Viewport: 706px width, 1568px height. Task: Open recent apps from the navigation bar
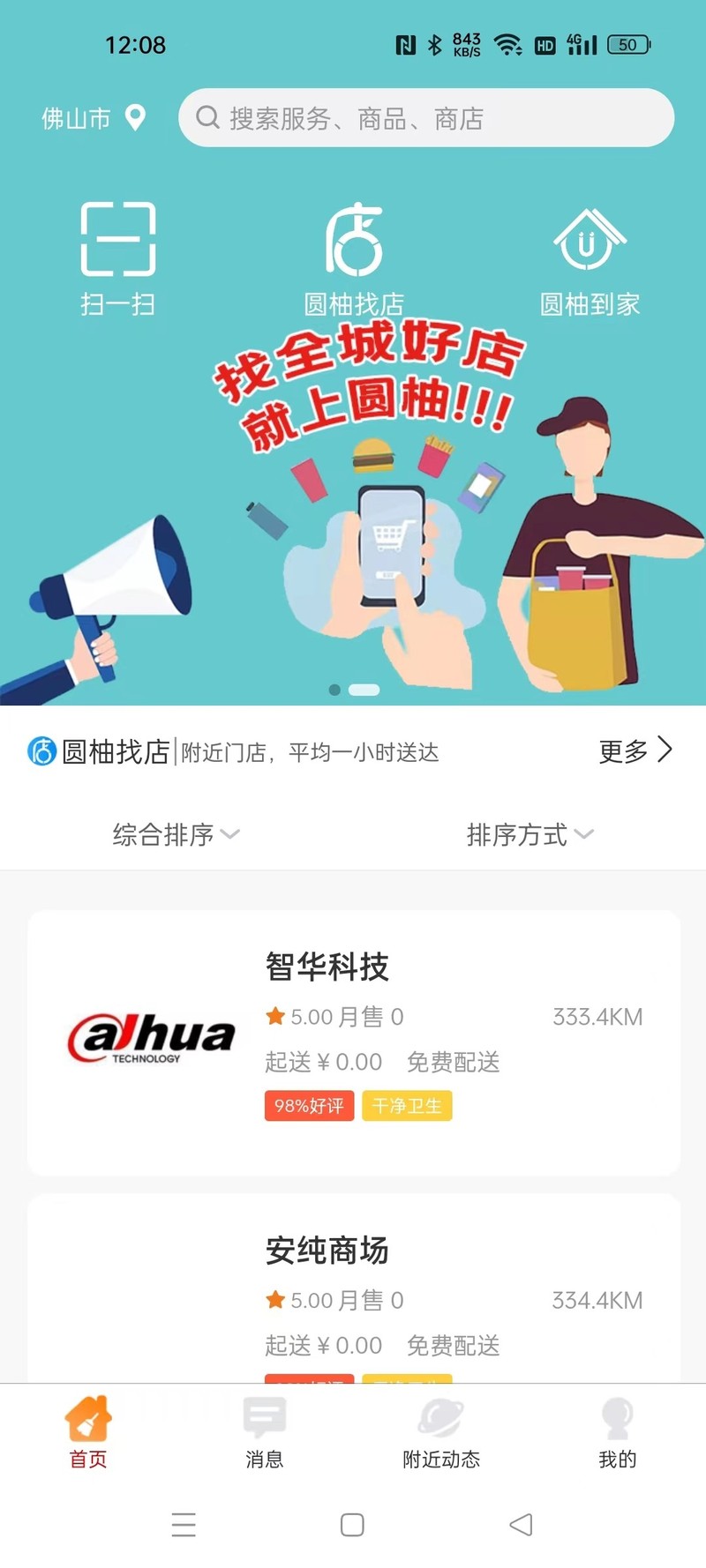[x=184, y=1525]
